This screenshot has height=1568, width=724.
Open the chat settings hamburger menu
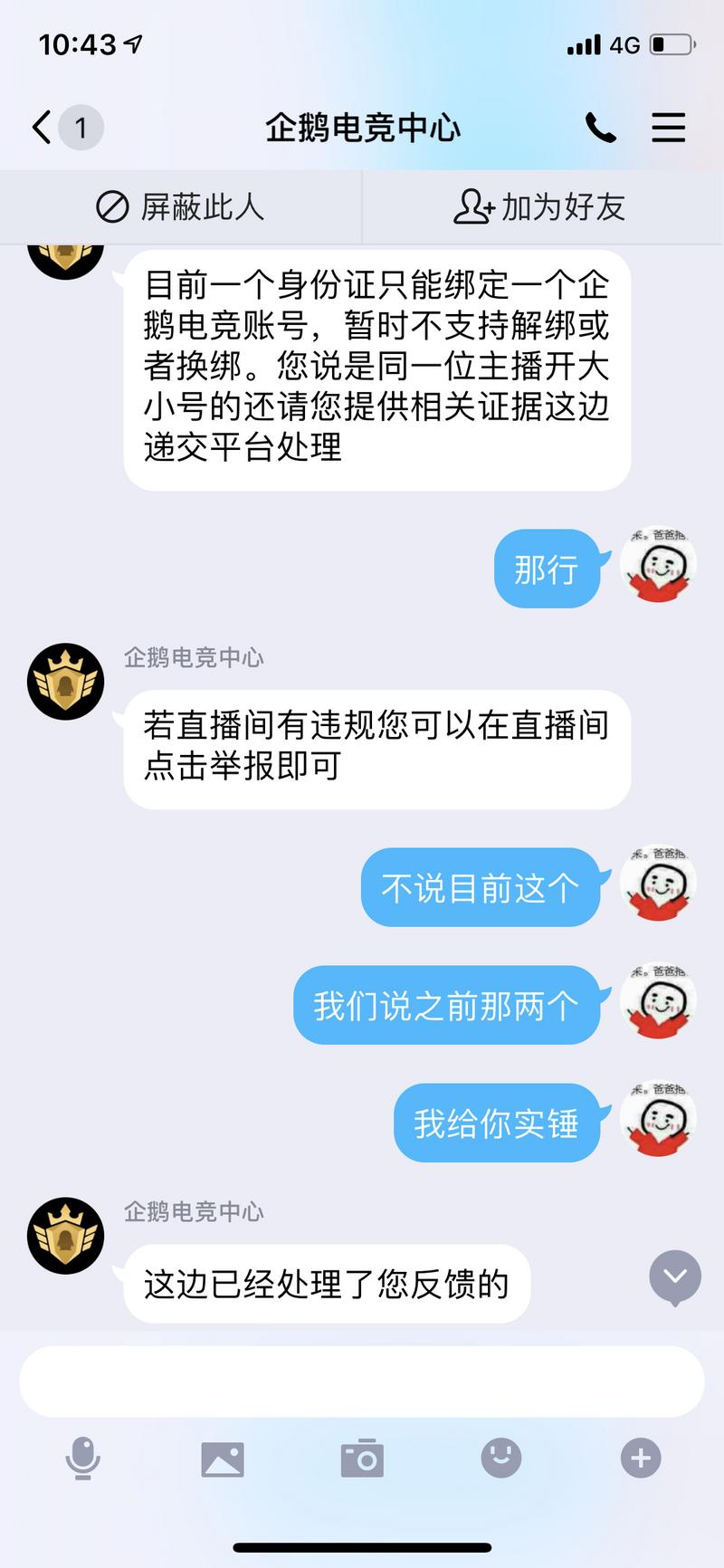[x=668, y=128]
